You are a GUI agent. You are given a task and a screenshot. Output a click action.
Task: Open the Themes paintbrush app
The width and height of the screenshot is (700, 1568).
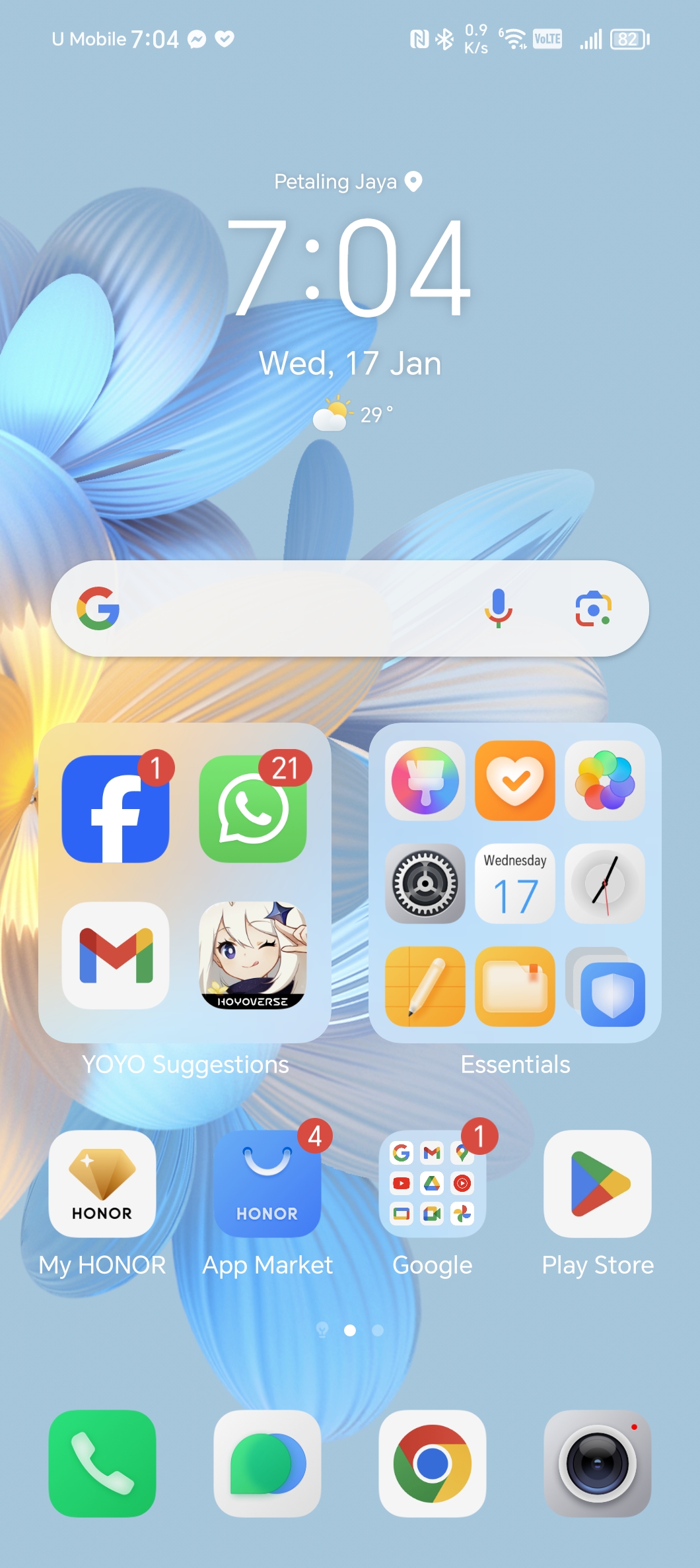pyautogui.click(x=425, y=781)
